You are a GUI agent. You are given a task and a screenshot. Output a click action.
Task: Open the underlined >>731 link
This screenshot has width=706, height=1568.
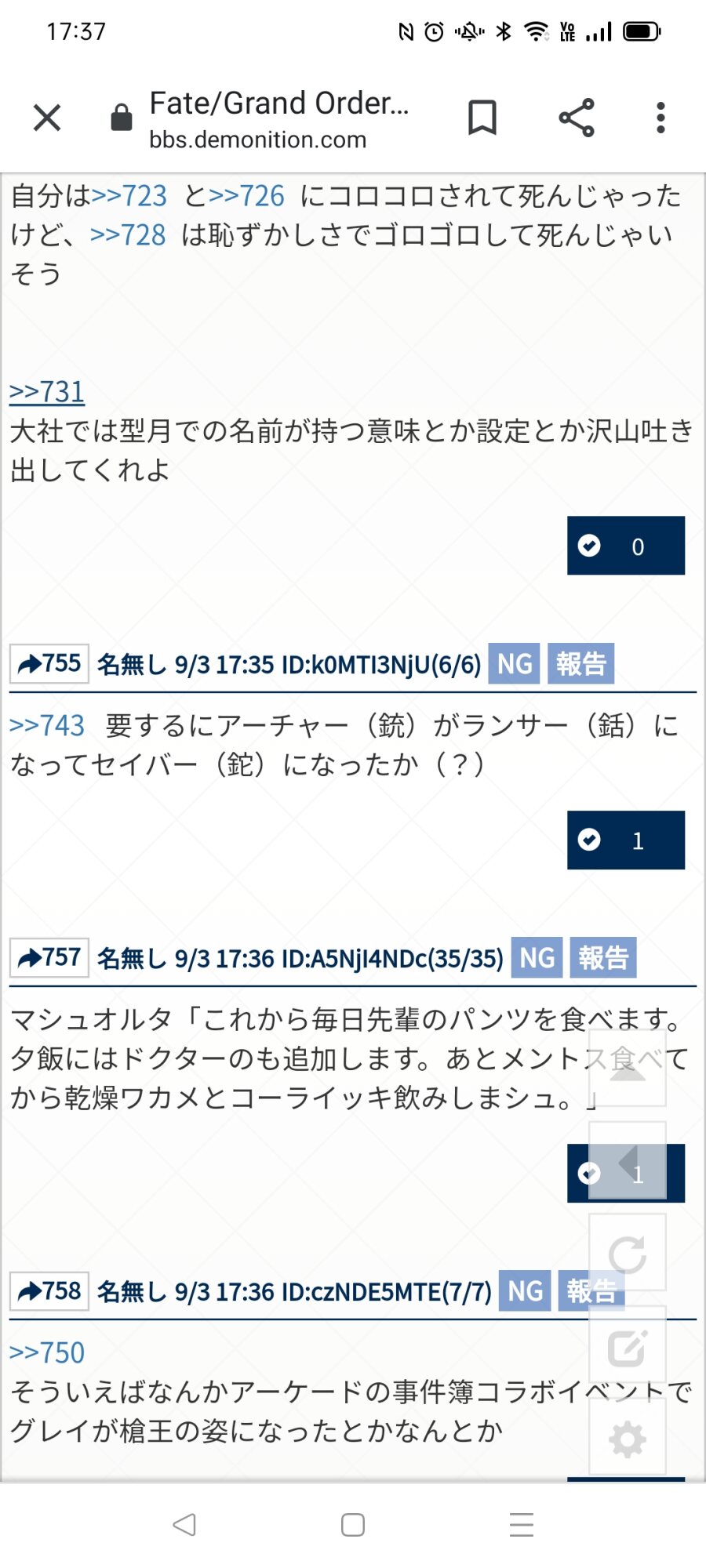pos(47,391)
